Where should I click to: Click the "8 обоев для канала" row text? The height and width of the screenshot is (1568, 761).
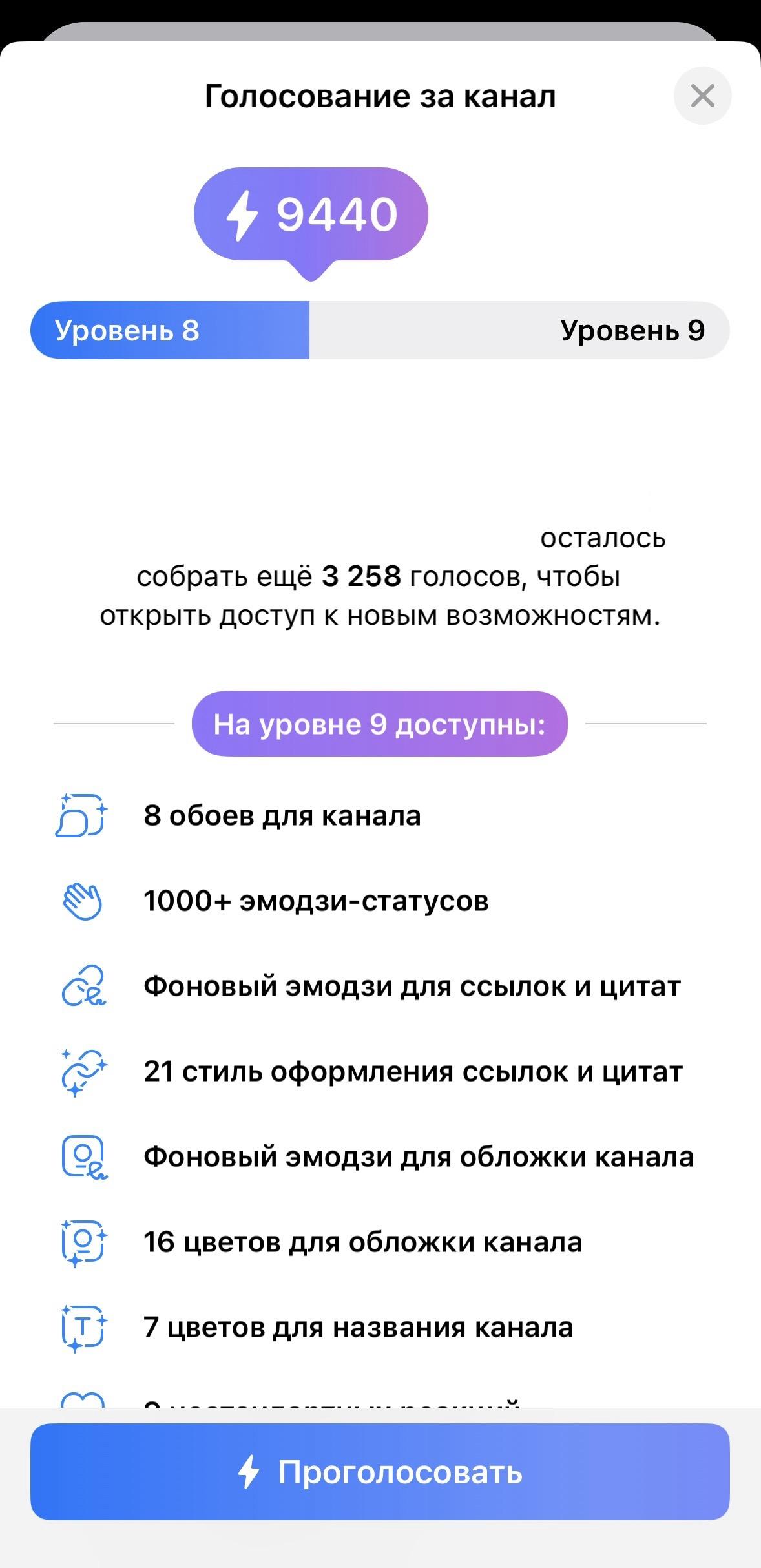282,815
